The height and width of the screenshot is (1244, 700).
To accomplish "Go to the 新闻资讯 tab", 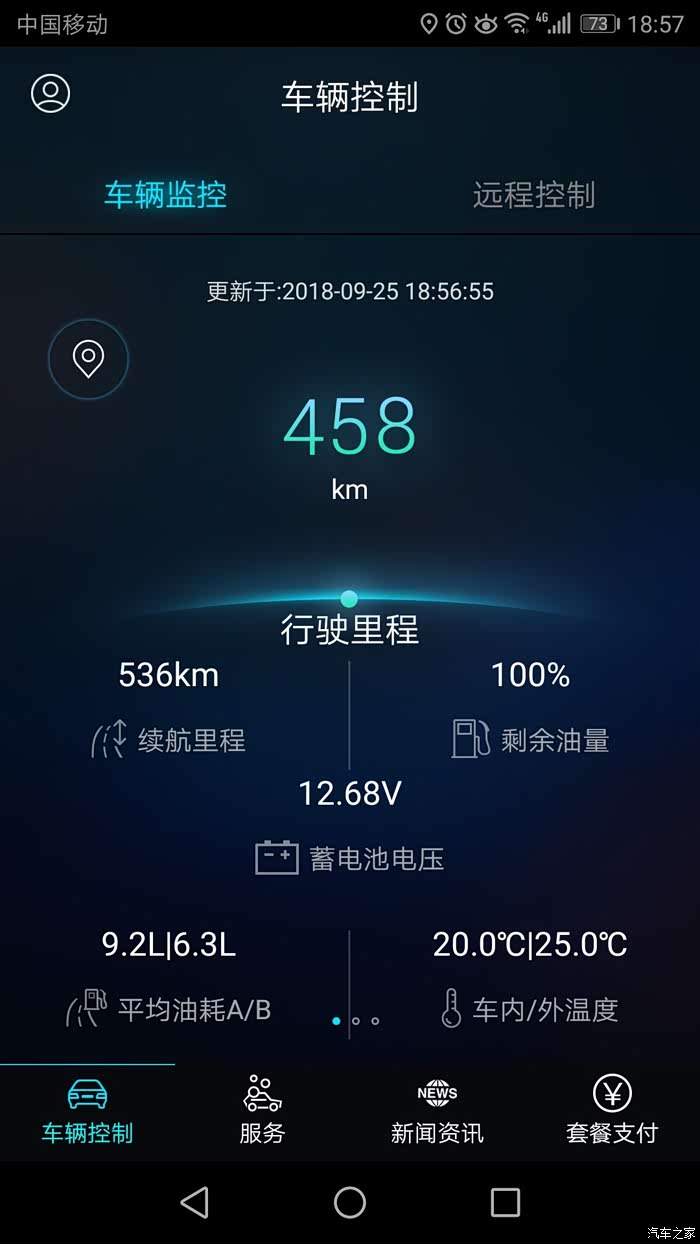I will [437, 1110].
